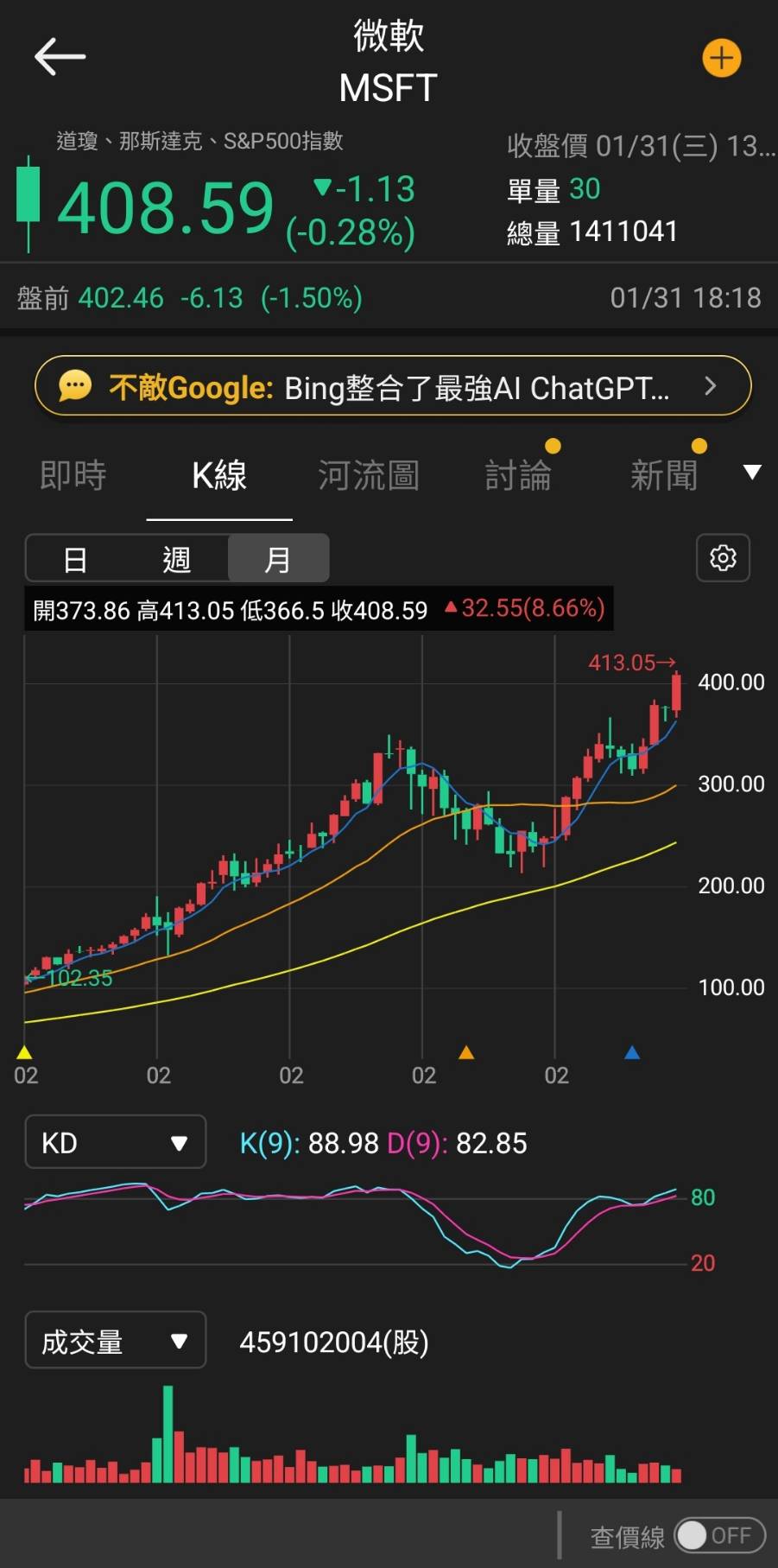This screenshot has width=778, height=1568.
Task: Switch to the 討論 tab
Action: point(518,475)
